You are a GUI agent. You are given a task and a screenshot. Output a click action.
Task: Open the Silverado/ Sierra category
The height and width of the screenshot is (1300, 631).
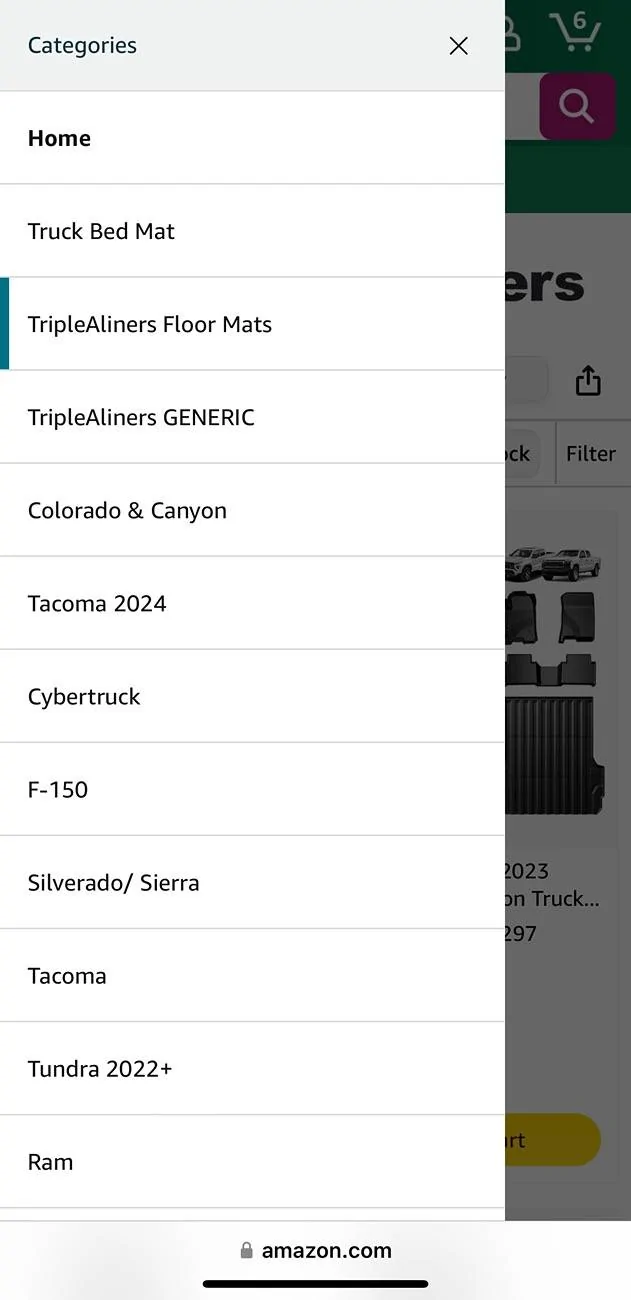[252, 882]
